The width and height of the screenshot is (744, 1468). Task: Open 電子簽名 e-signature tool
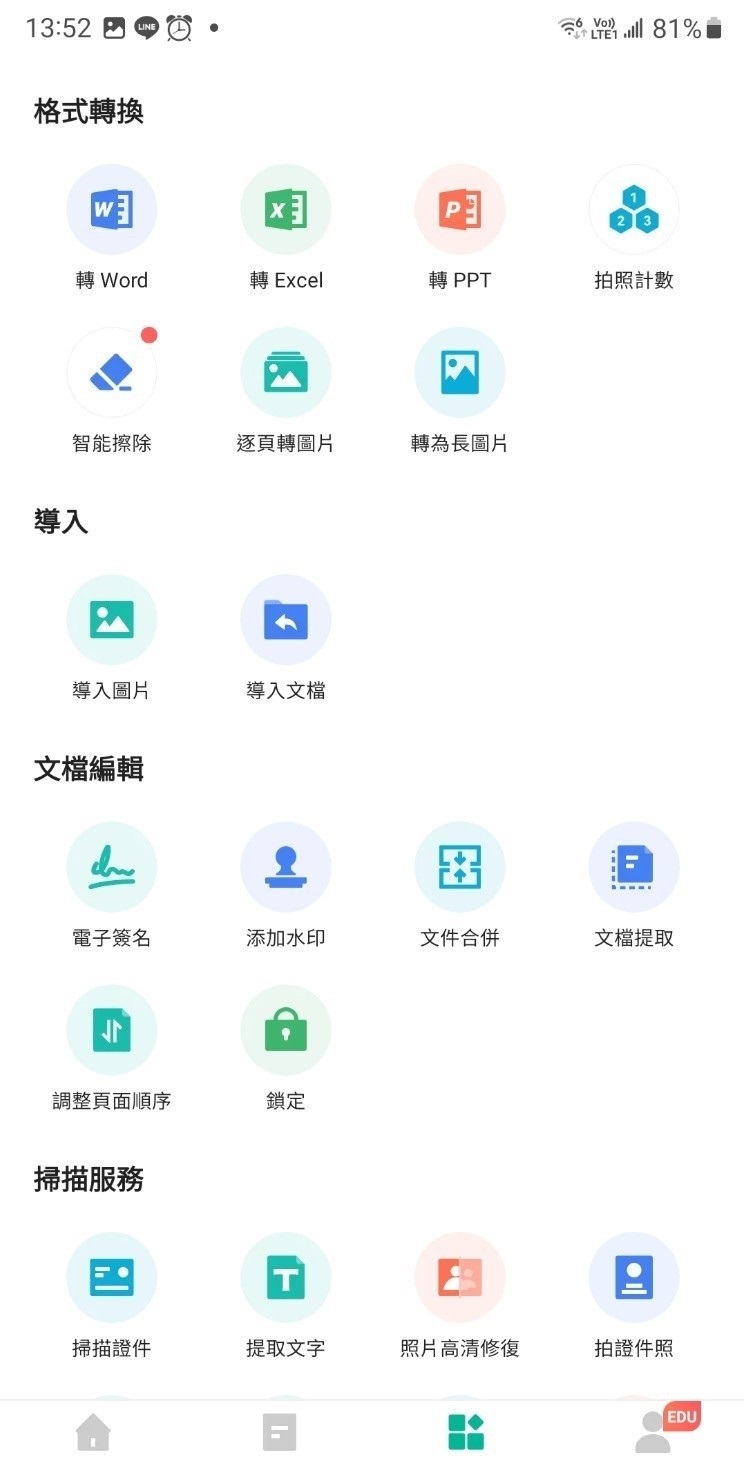tap(112, 867)
